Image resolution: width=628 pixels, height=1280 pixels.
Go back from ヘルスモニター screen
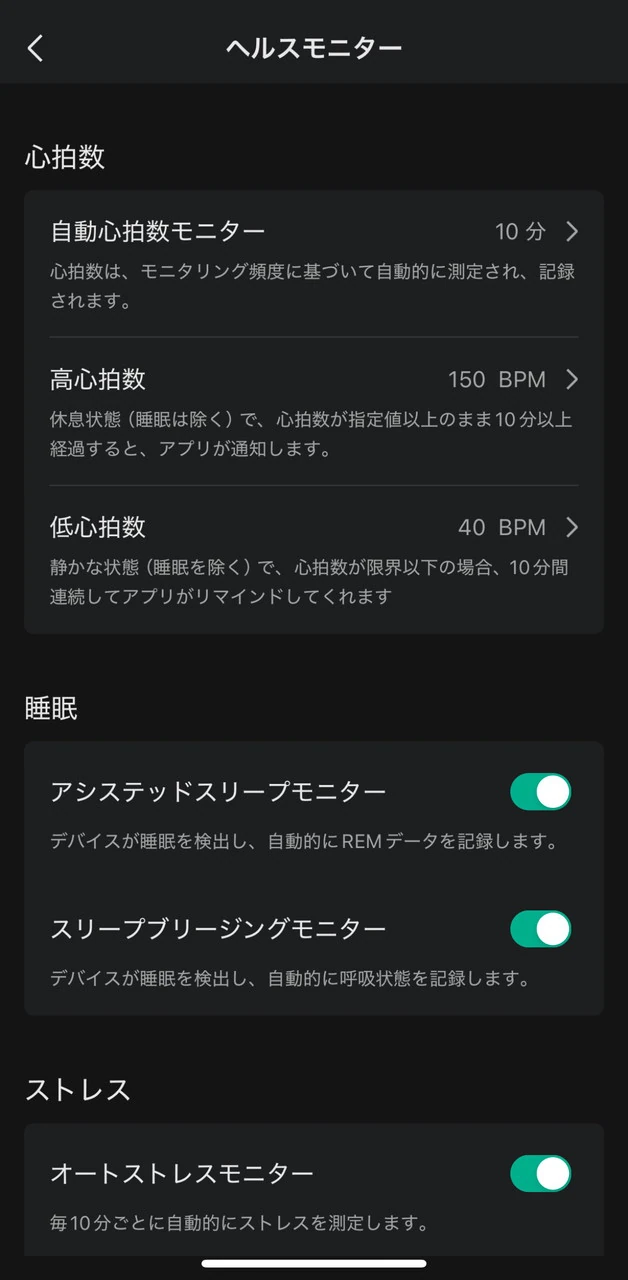(x=36, y=48)
